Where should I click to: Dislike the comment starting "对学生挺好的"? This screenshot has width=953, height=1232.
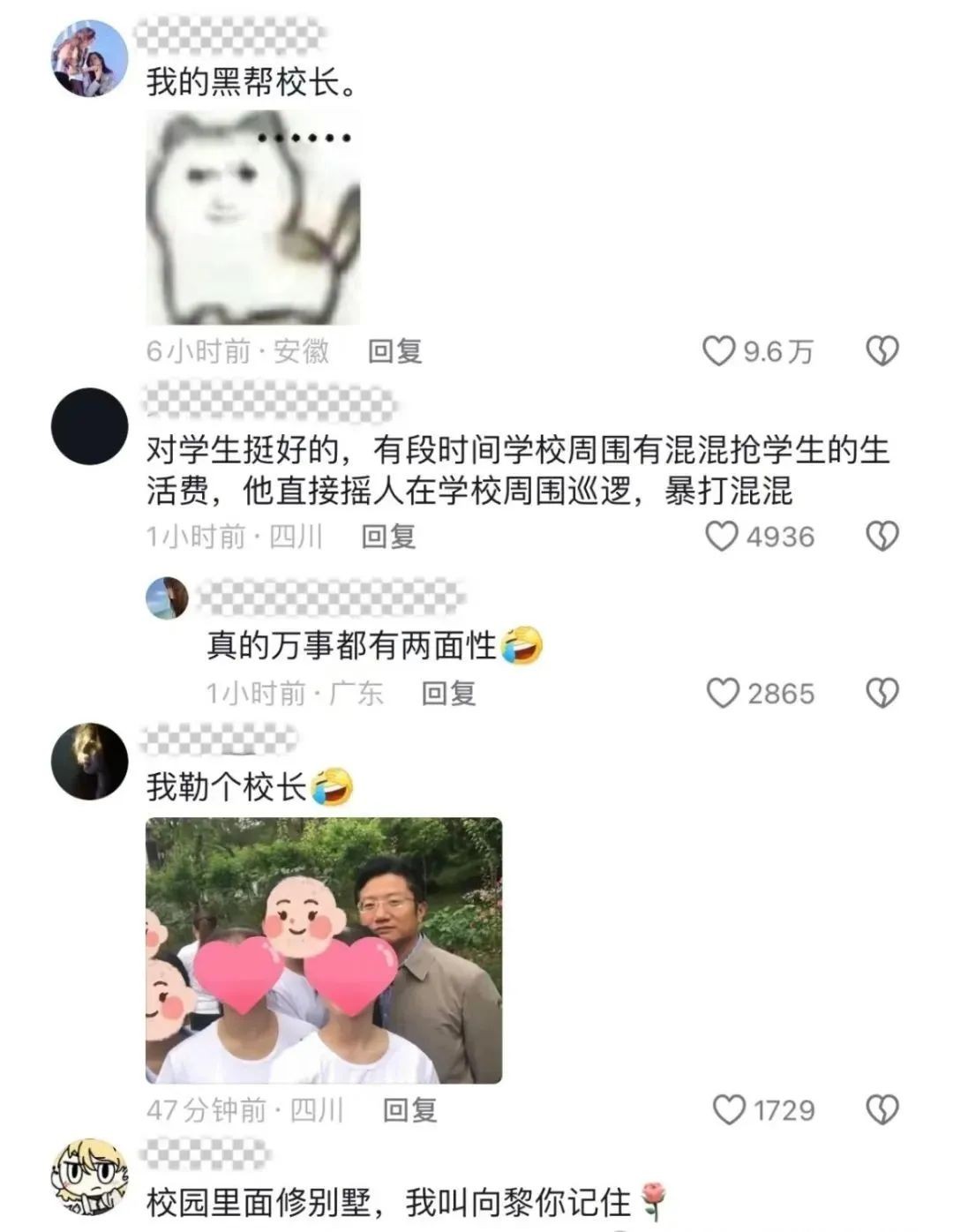pyautogui.click(x=882, y=536)
